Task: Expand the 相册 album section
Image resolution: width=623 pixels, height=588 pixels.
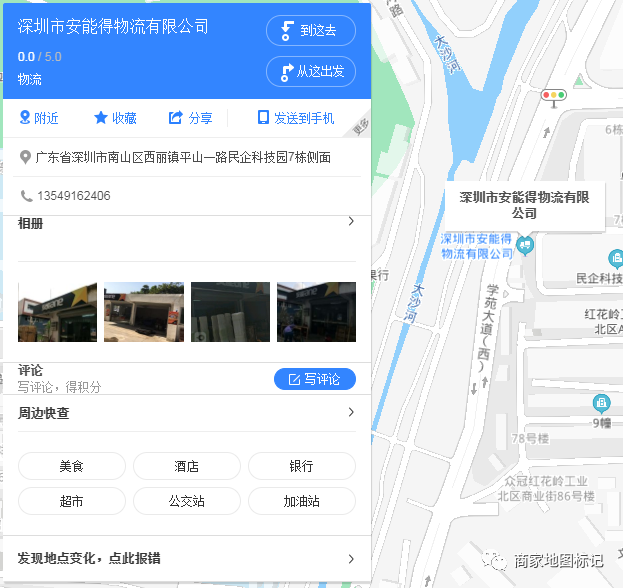Action: [x=351, y=222]
